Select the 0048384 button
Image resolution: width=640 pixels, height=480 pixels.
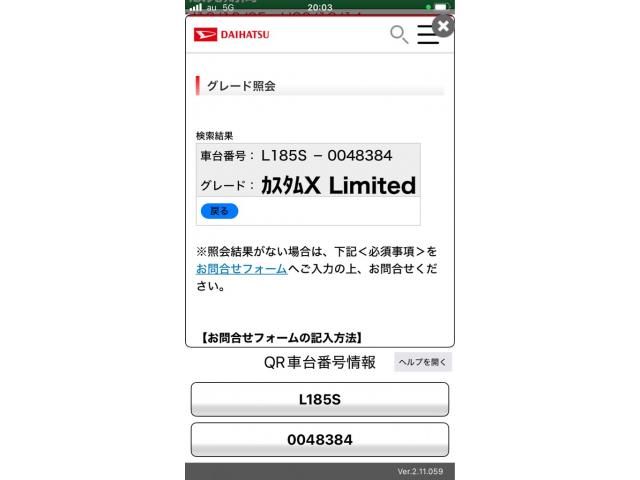click(320, 439)
